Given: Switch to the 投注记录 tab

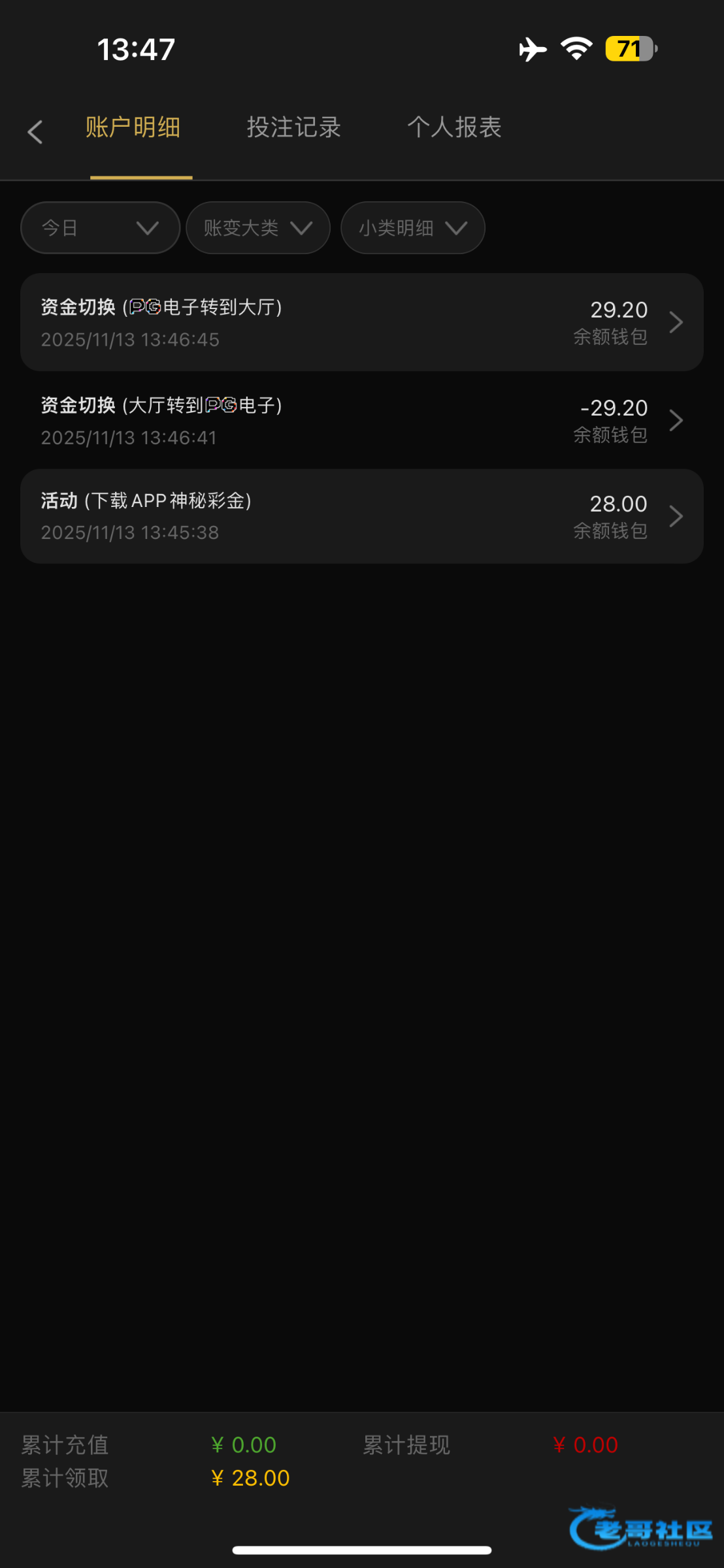Looking at the screenshot, I should pyautogui.click(x=293, y=127).
